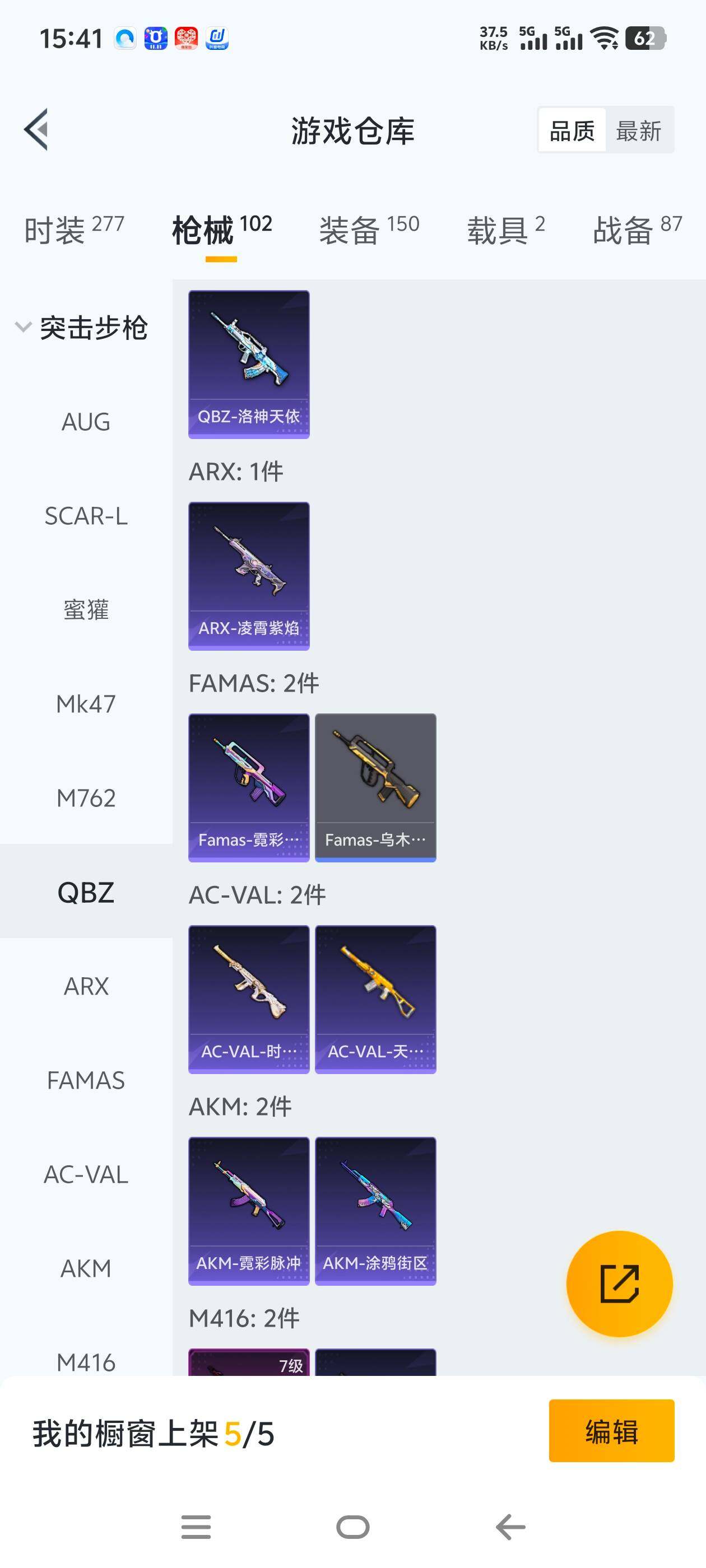The image size is (706, 1568).
Task: Open the AKM-涂鸦街区 skin
Action: pyautogui.click(x=375, y=1211)
